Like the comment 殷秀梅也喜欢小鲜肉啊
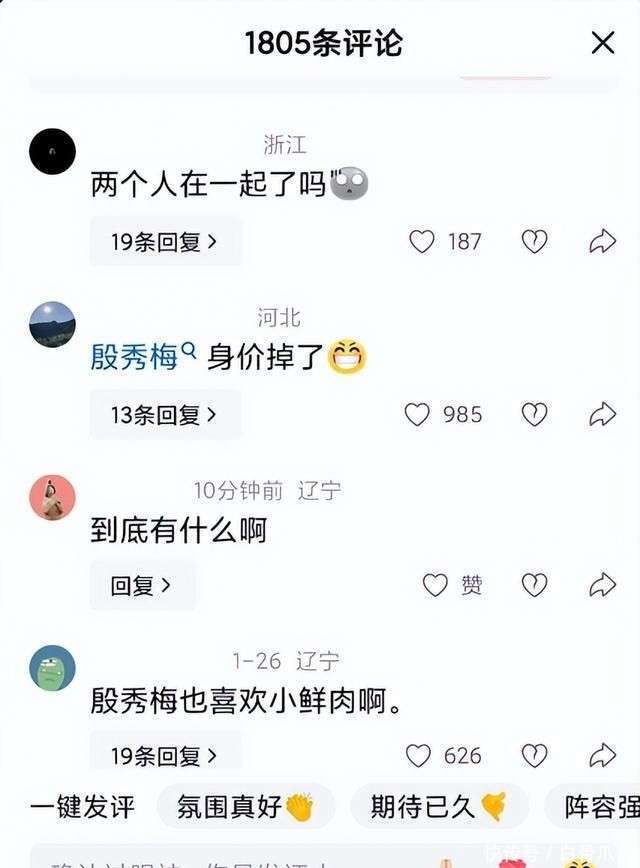 tap(417, 755)
